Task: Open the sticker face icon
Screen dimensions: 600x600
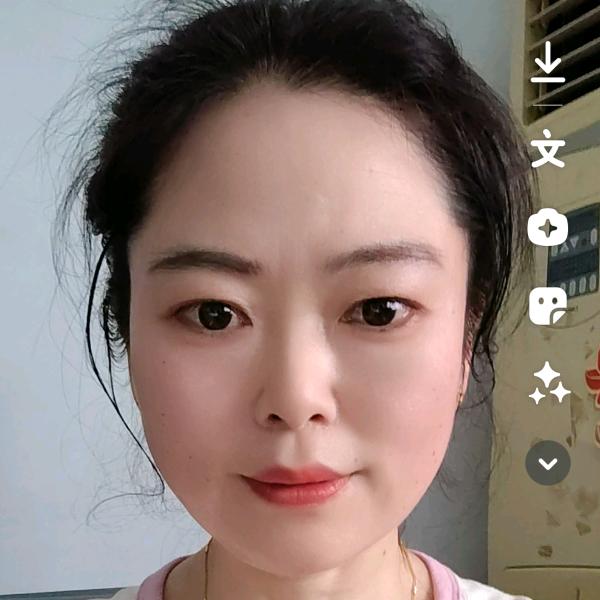Action: point(548,306)
